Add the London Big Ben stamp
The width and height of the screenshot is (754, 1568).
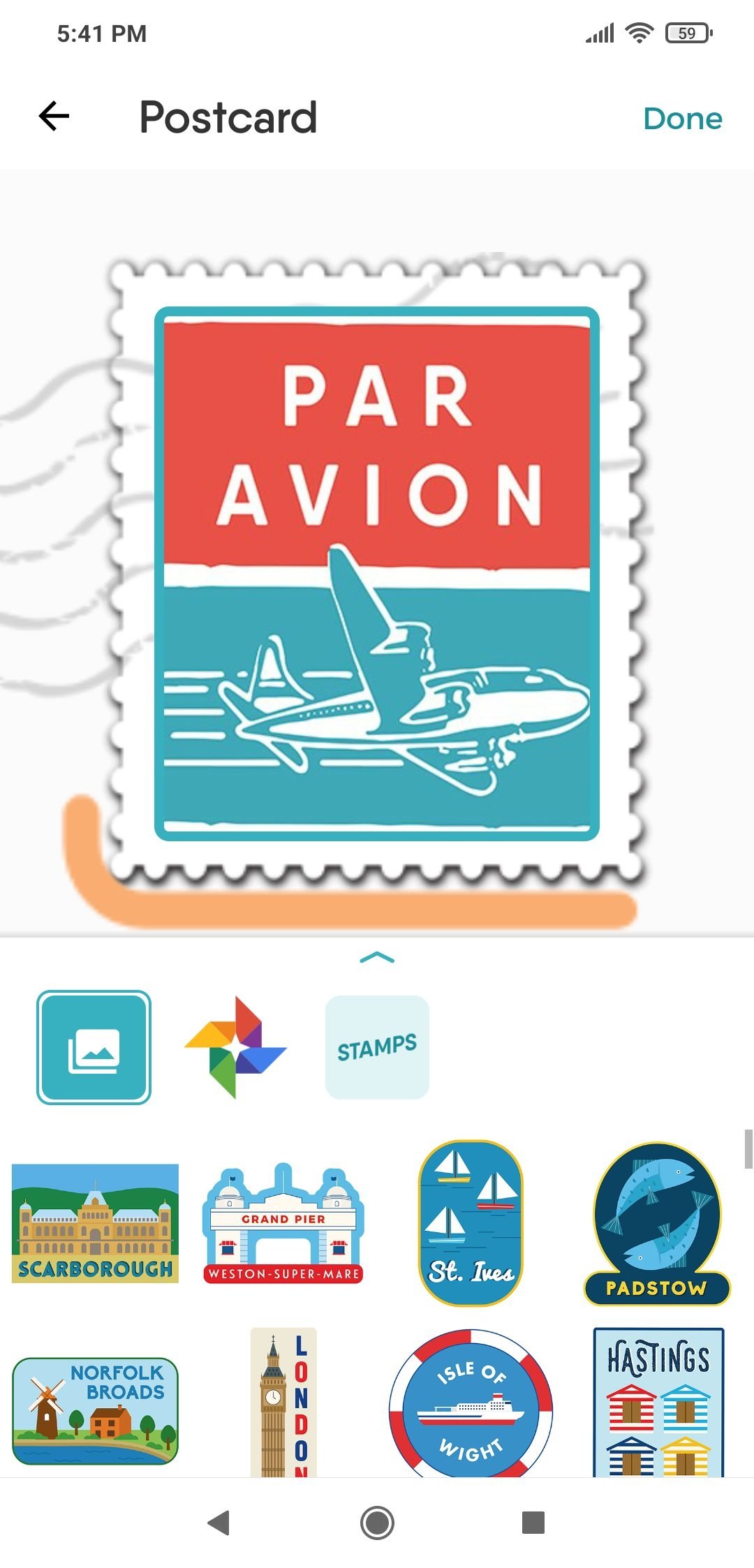click(x=283, y=1402)
